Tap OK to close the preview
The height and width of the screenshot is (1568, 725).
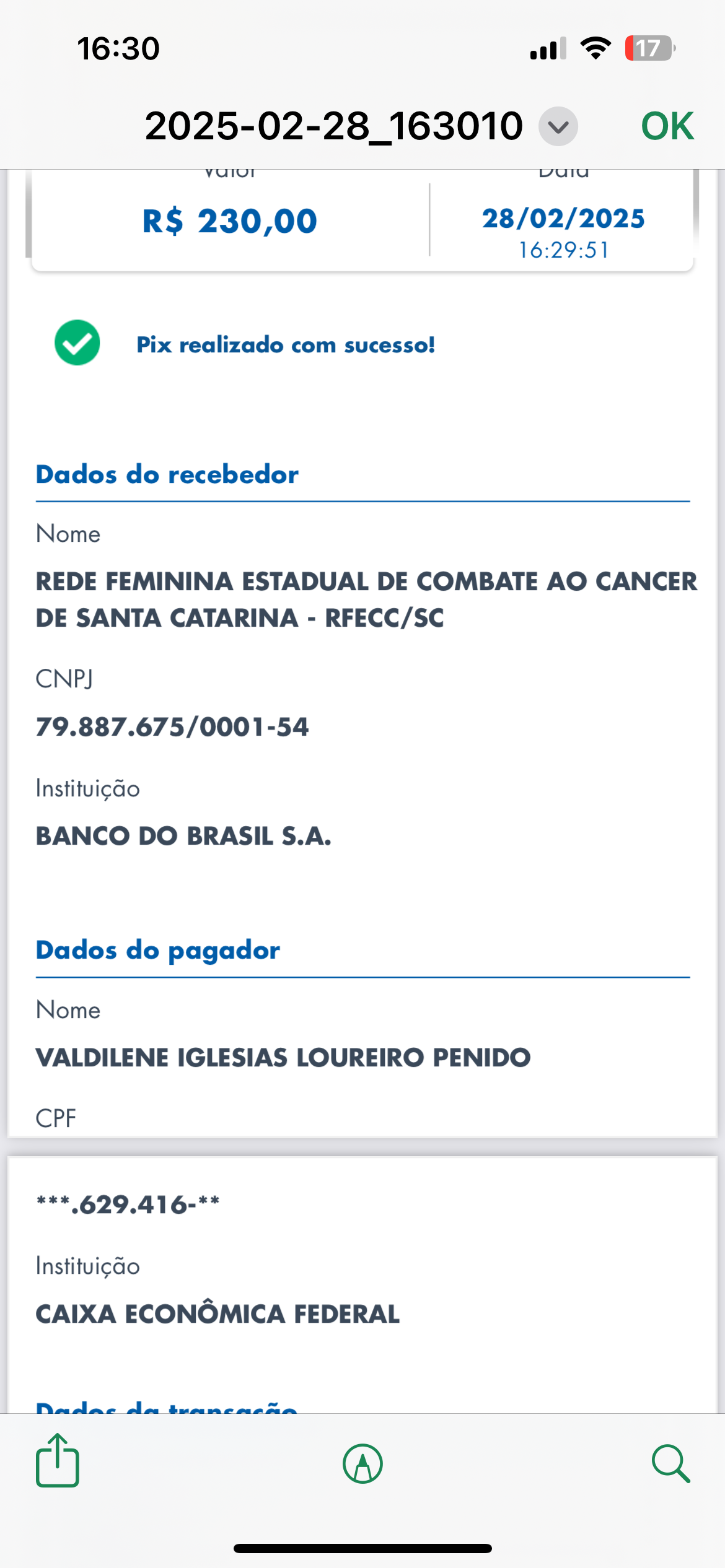tap(667, 126)
